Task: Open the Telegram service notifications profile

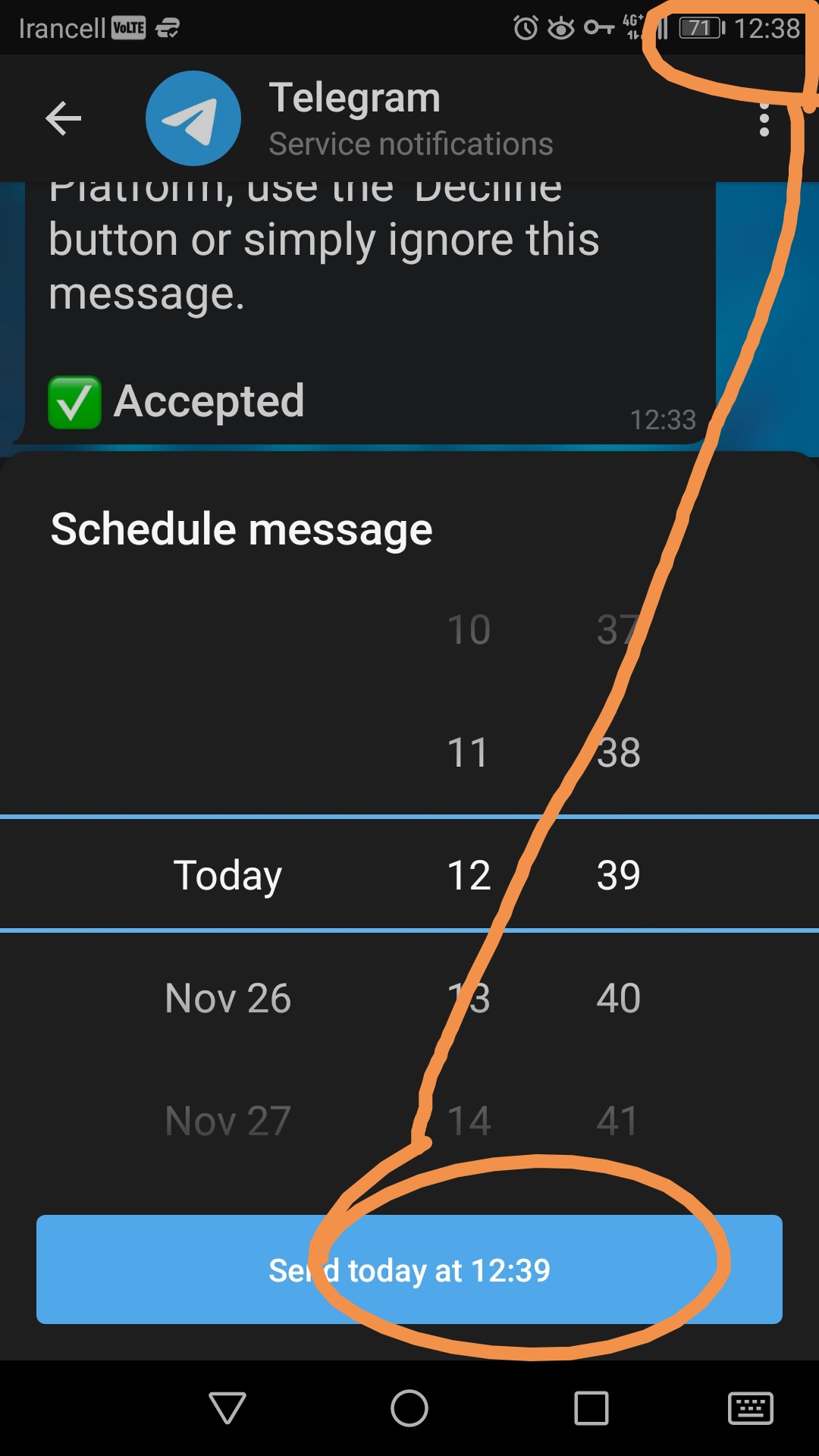Action: point(354,118)
